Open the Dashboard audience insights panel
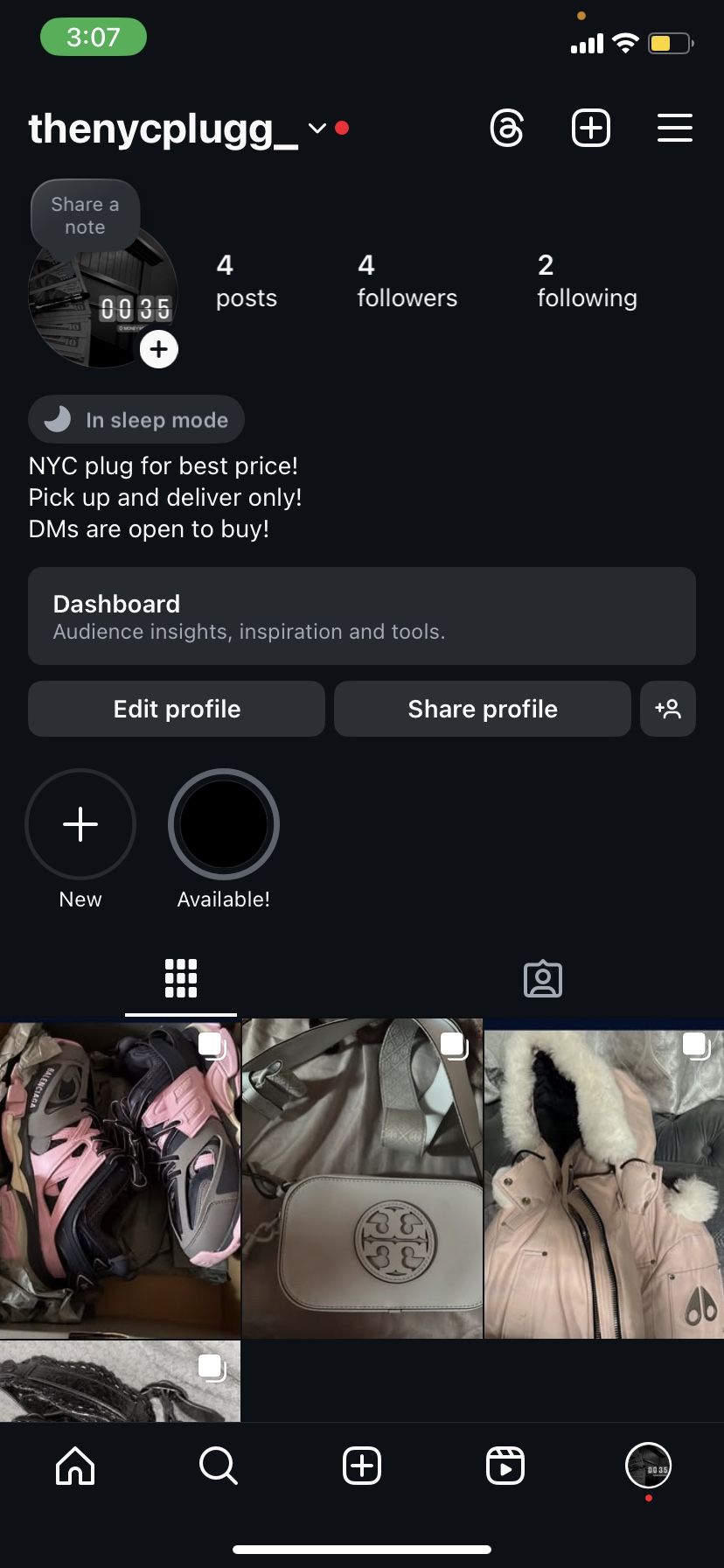 (362, 616)
